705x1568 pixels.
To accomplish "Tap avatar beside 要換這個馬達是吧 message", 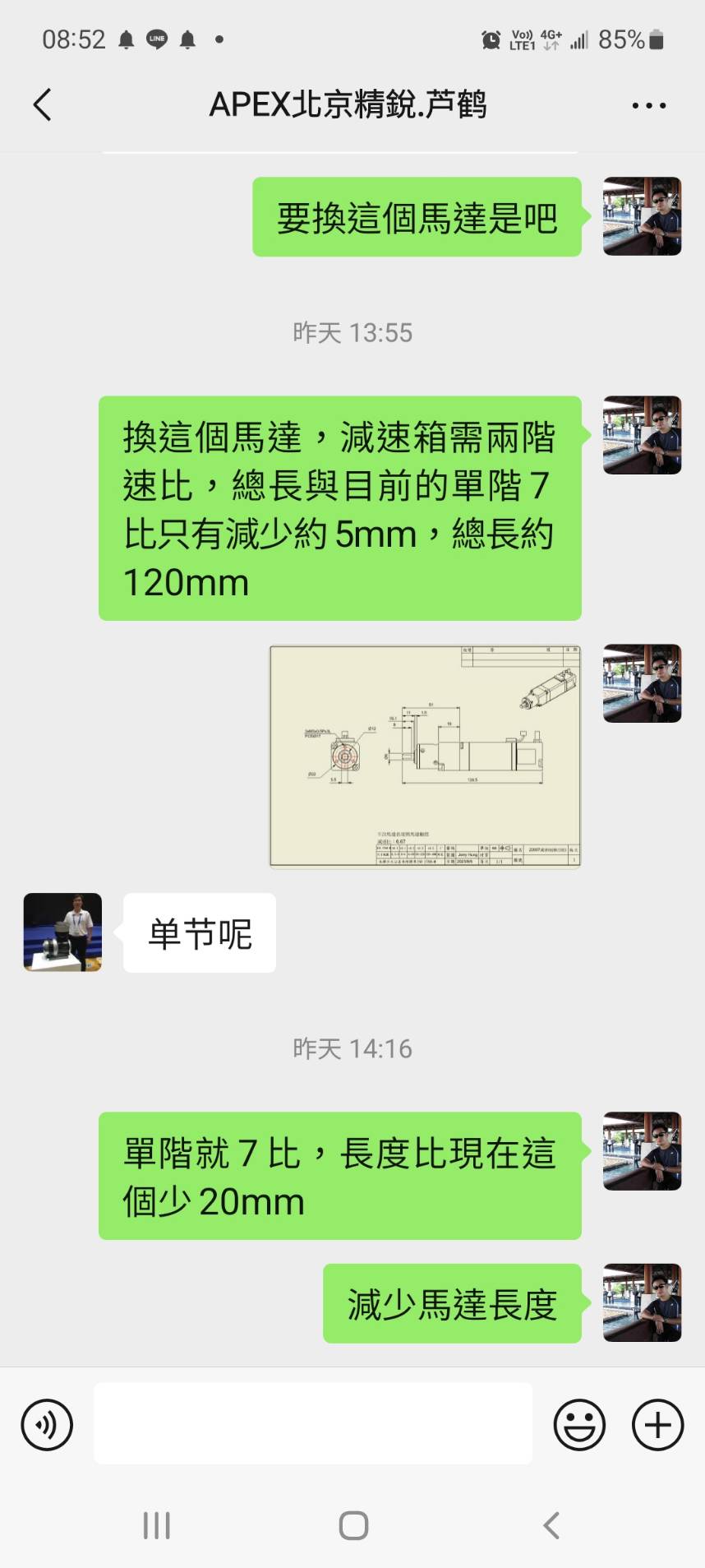I will (642, 216).
